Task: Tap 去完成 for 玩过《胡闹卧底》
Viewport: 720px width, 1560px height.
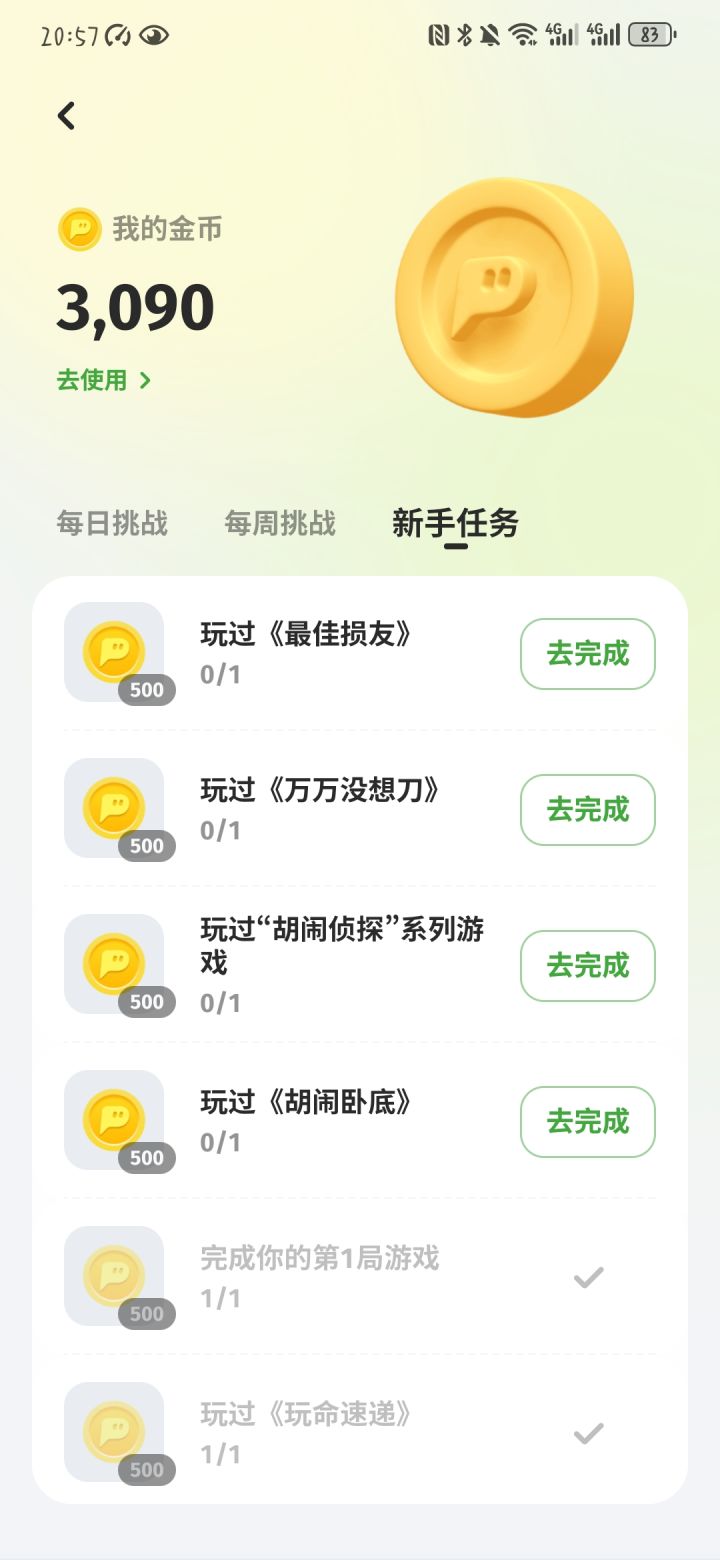Action: (587, 1122)
